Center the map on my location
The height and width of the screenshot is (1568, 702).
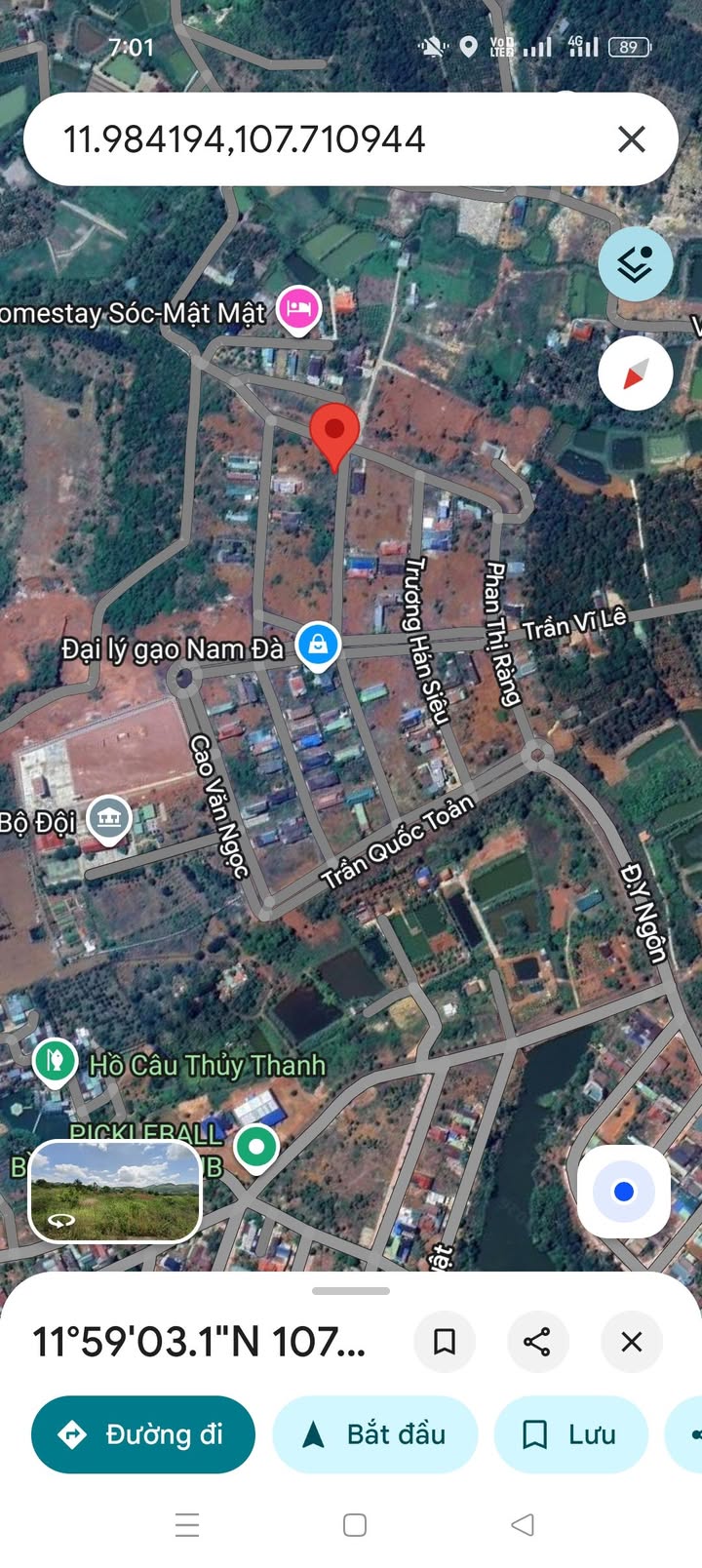coord(624,1191)
